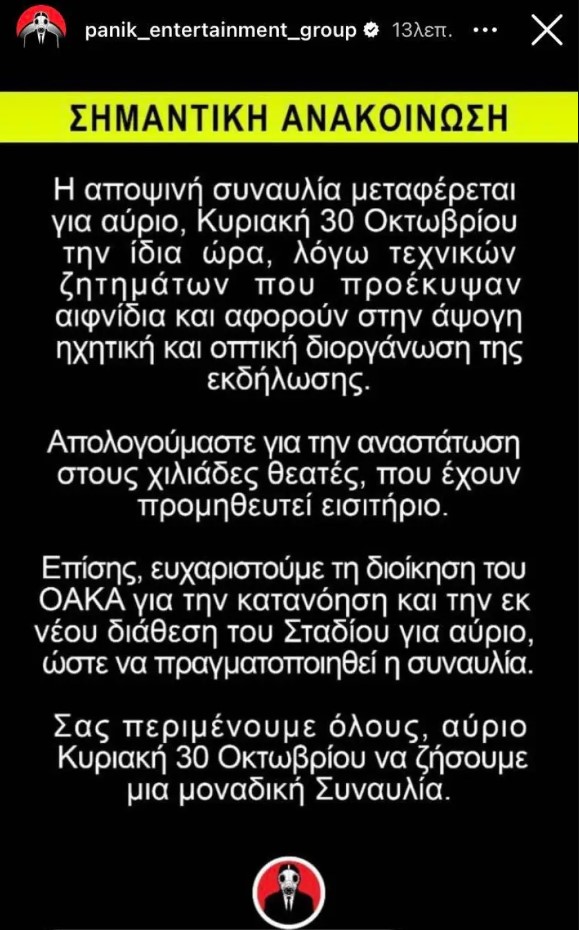The image size is (579, 930).
Task: Close the story with the X
Action: click(546, 30)
